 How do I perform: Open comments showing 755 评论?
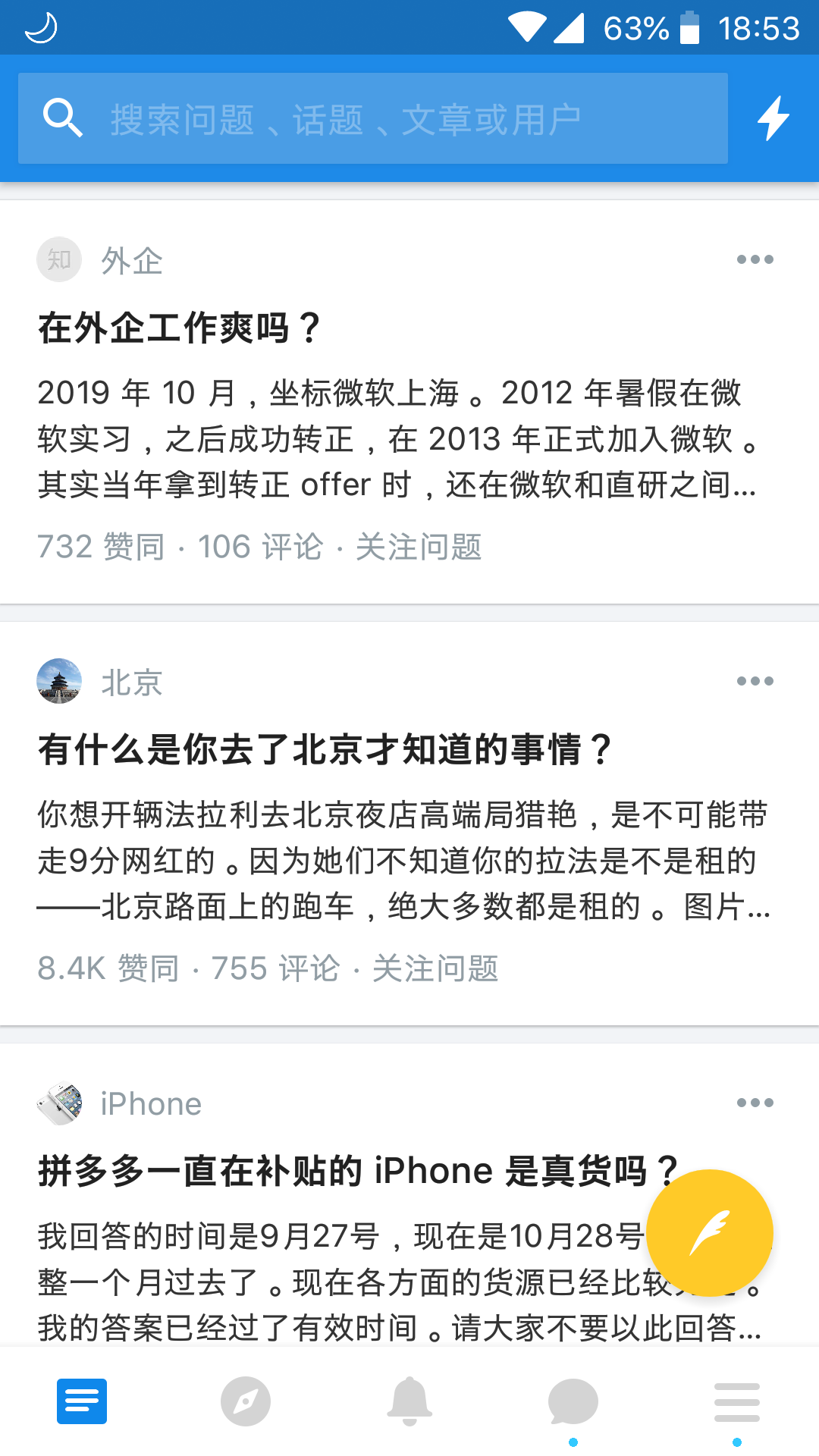pyautogui.click(x=275, y=968)
